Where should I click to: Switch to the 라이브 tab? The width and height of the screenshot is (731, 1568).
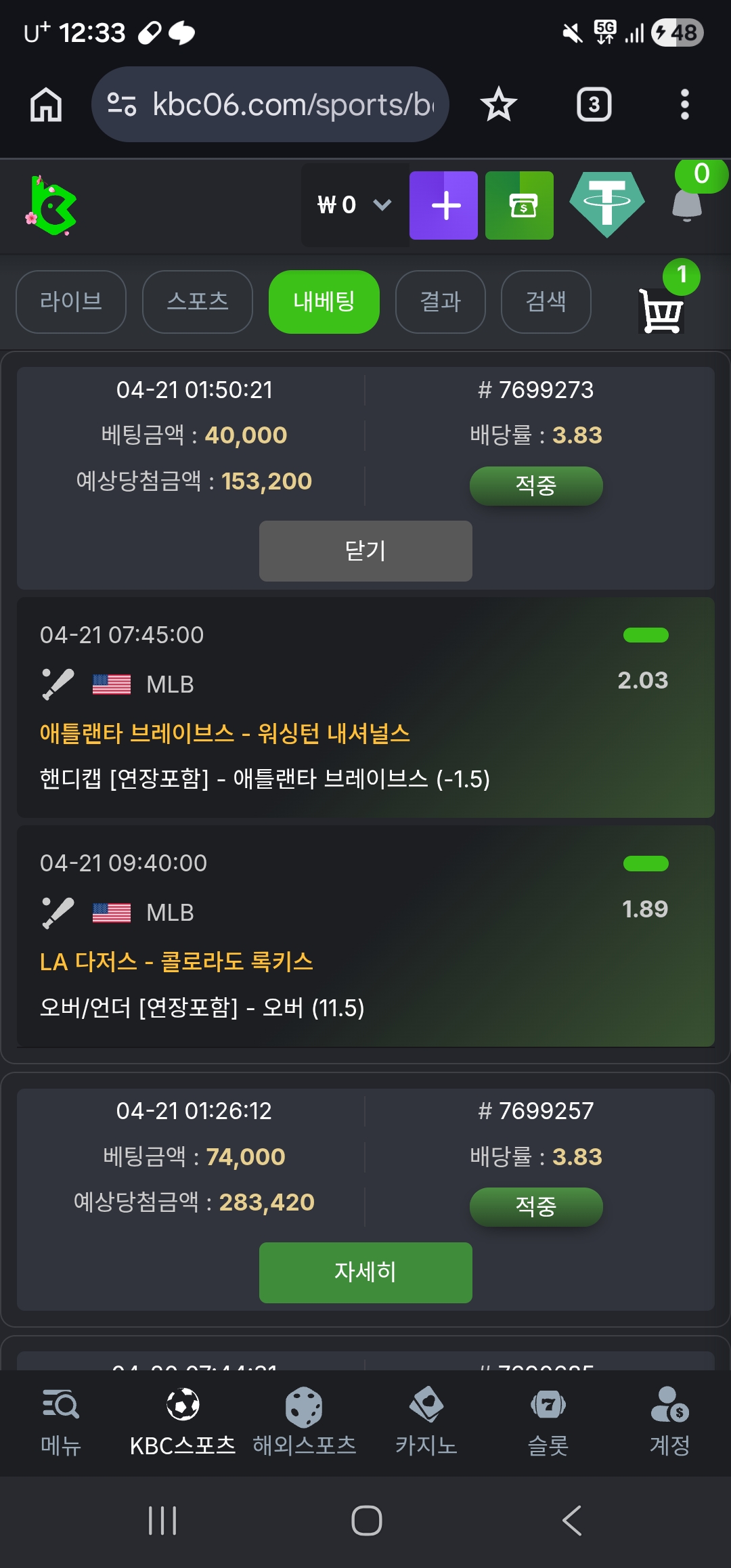pos(71,301)
